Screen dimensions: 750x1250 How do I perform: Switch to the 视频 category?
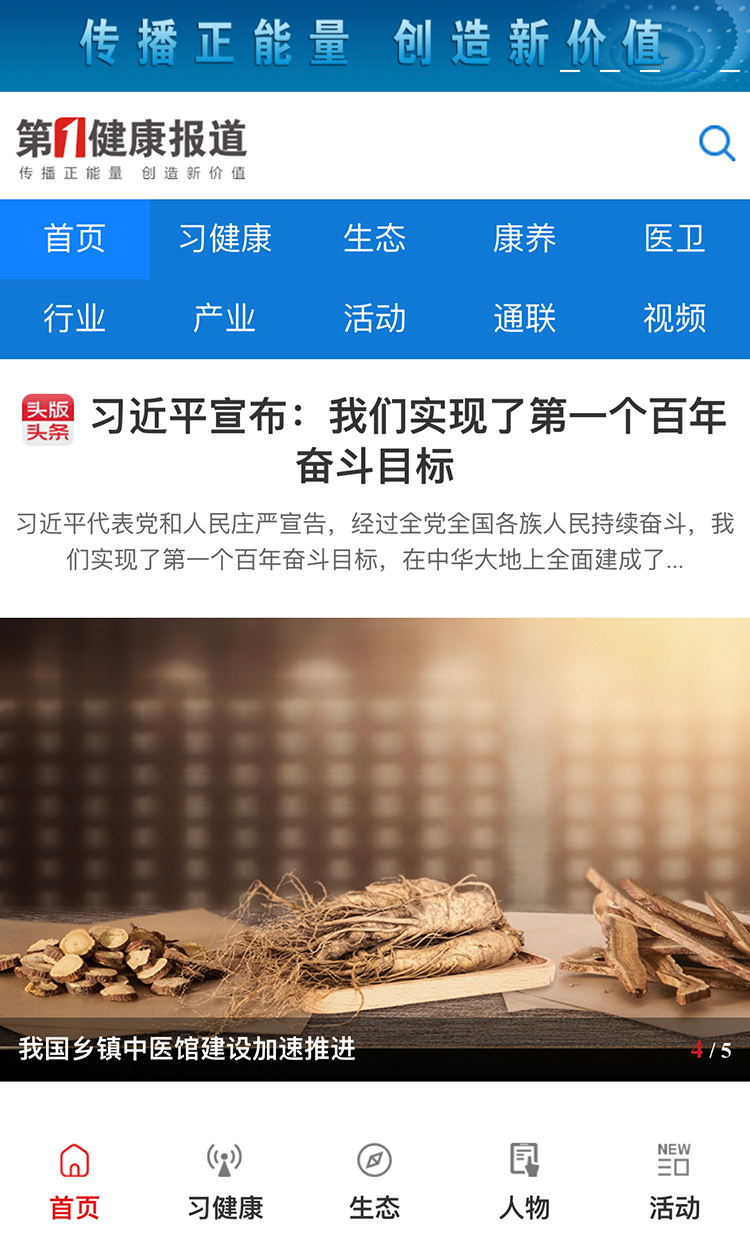(x=675, y=319)
